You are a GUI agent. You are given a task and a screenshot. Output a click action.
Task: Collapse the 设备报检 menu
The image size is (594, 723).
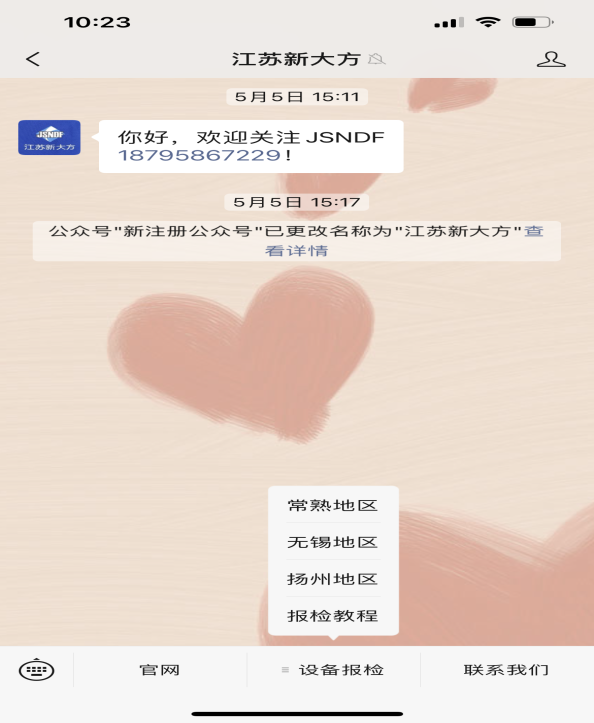pyautogui.click(x=333, y=670)
